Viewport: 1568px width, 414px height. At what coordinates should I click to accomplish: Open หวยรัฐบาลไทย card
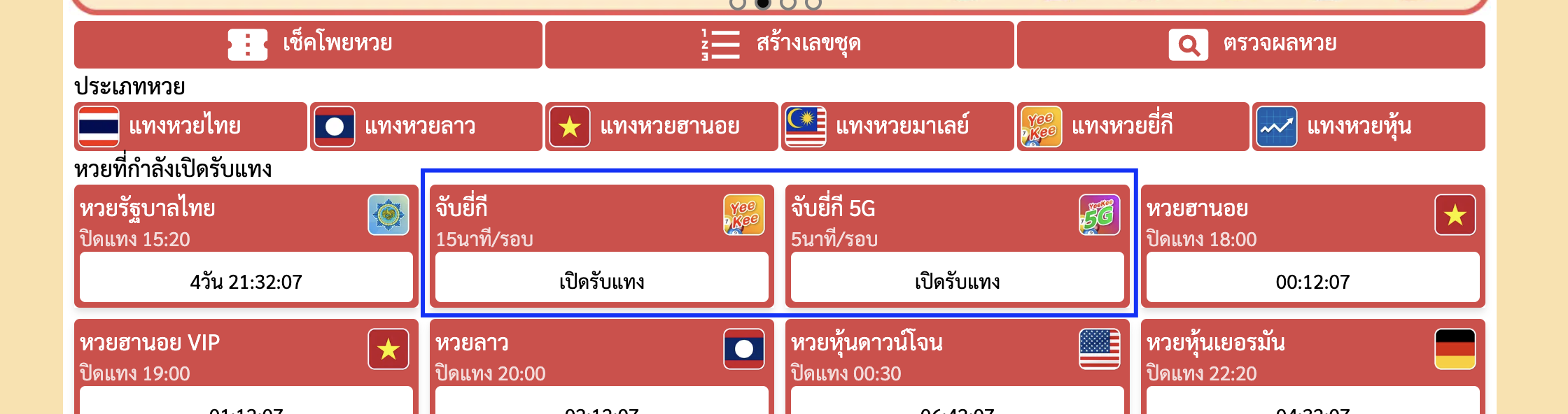point(246,245)
